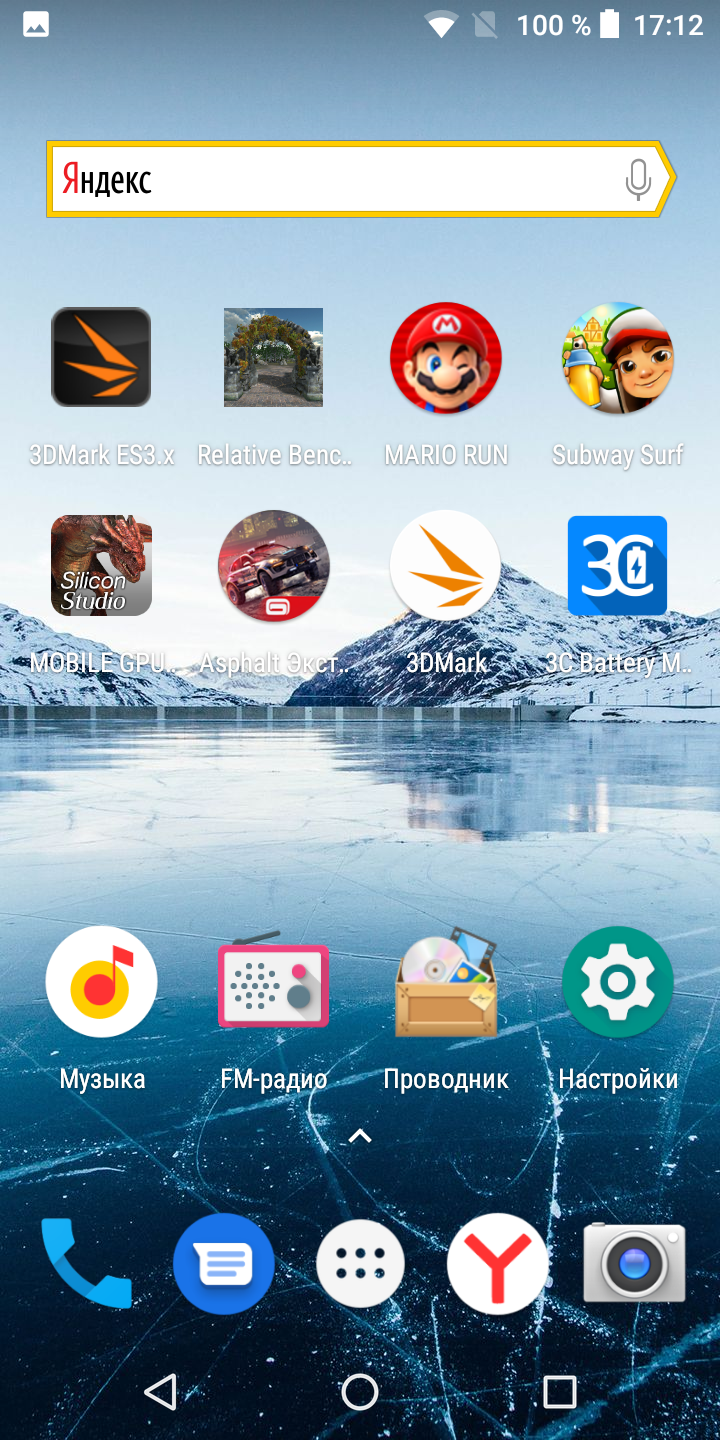Expand the app drawer arrow
This screenshot has height=1440, width=720.
coord(360,1136)
